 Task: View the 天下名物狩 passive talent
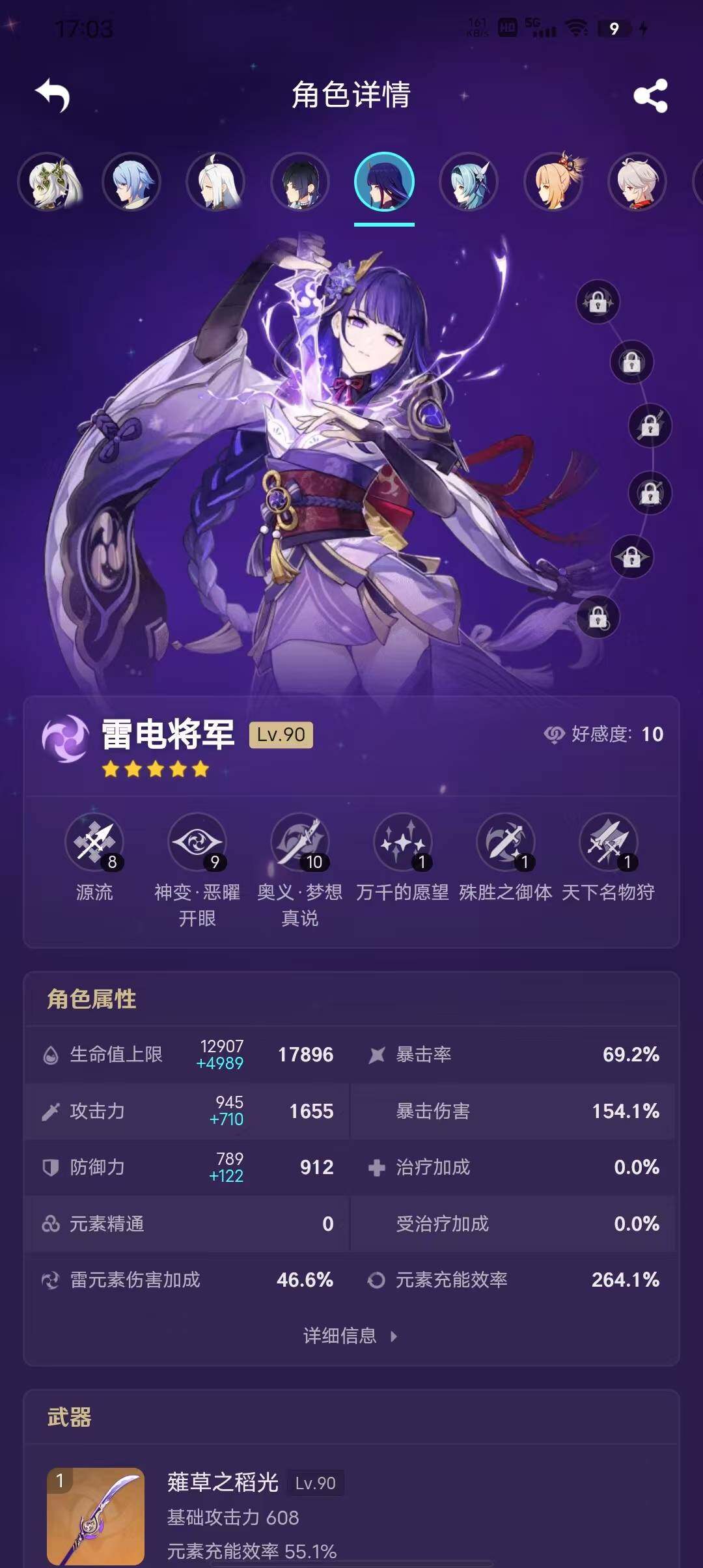click(x=608, y=843)
